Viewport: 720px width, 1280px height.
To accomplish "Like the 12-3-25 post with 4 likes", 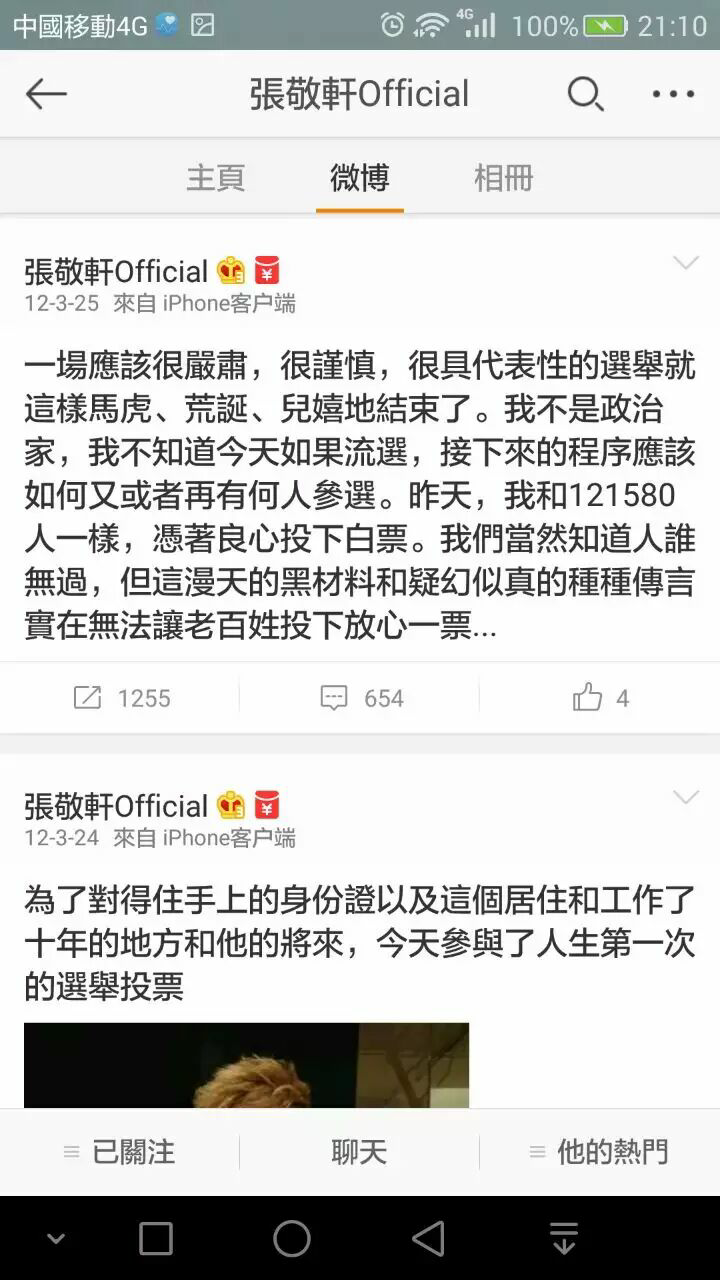I will click(600, 698).
